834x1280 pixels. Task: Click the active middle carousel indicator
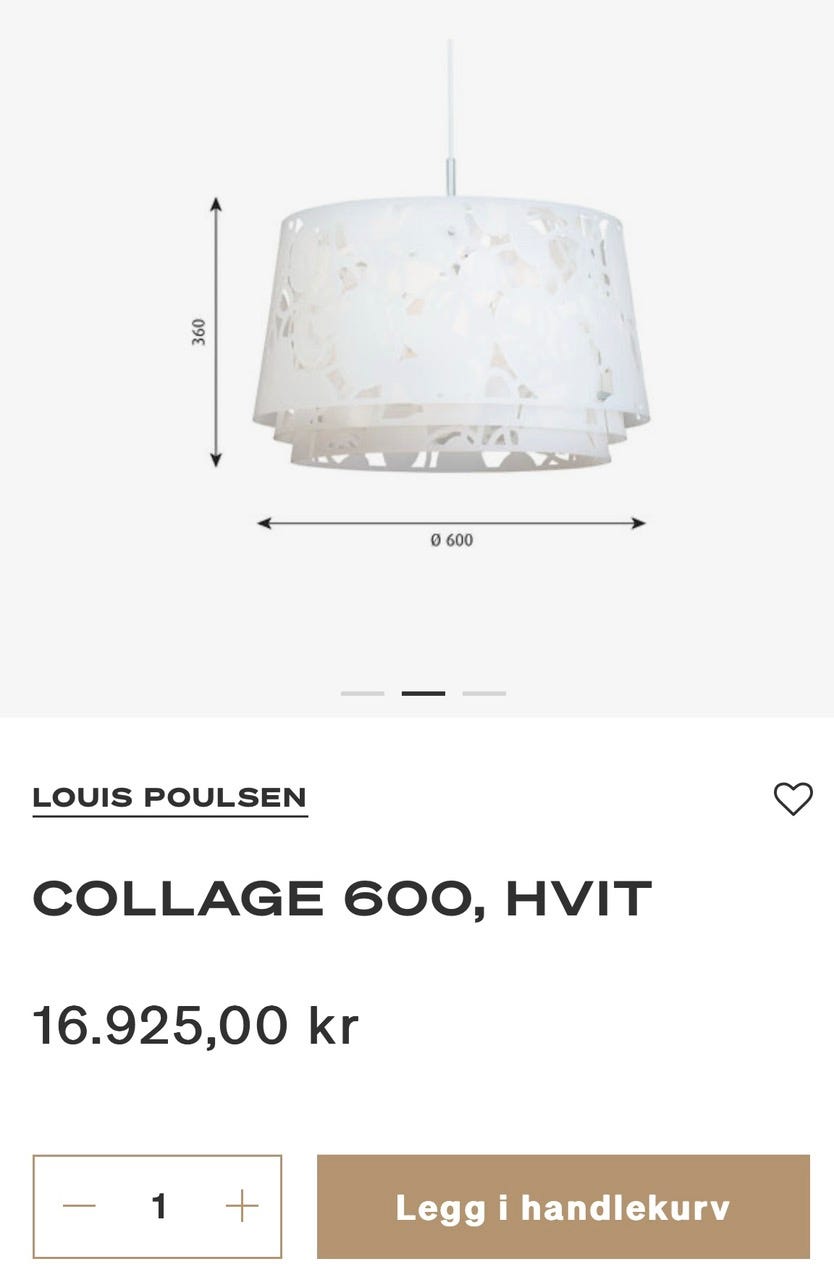click(x=423, y=691)
